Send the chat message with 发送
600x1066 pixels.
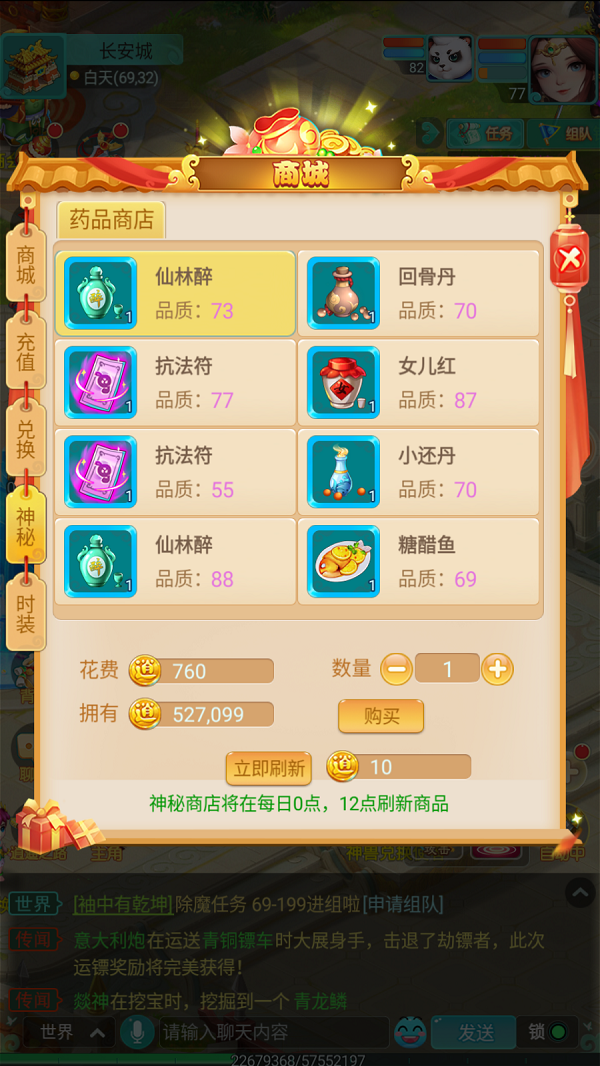pyautogui.click(x=475, y=1031)
